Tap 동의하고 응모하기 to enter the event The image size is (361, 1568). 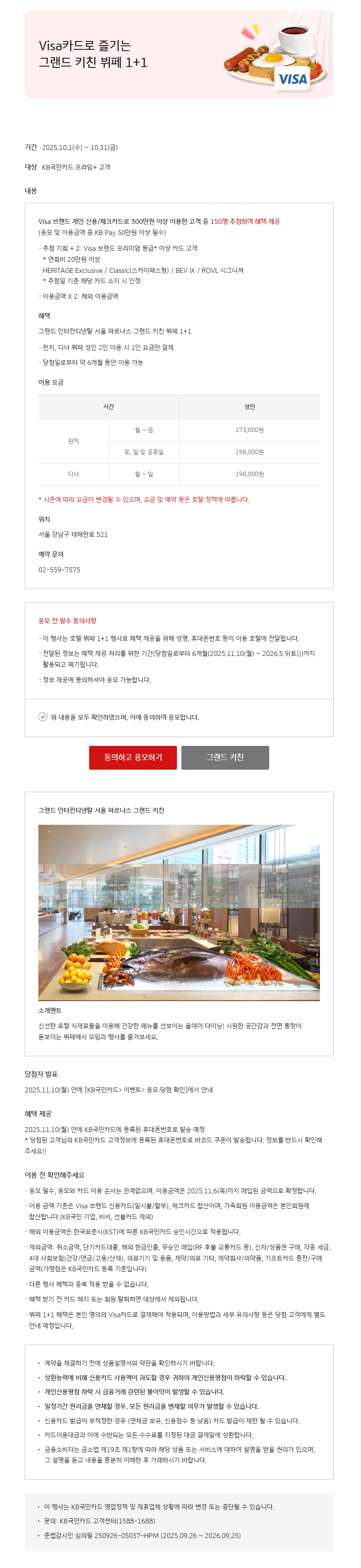coord(133,757)
